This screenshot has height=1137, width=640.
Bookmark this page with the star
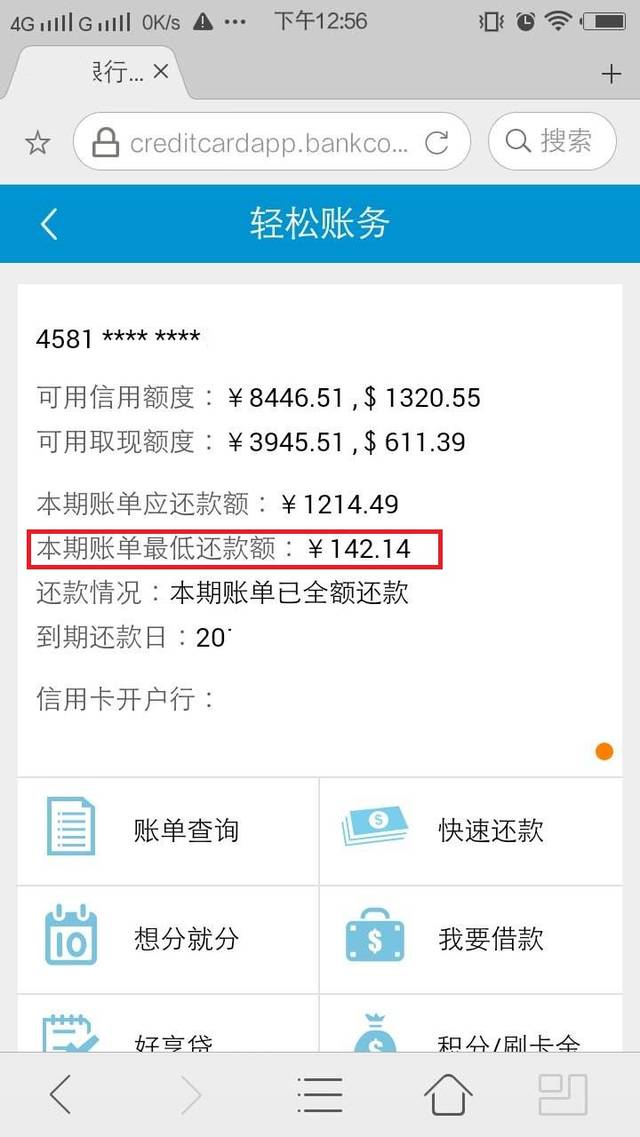(37, 143)
